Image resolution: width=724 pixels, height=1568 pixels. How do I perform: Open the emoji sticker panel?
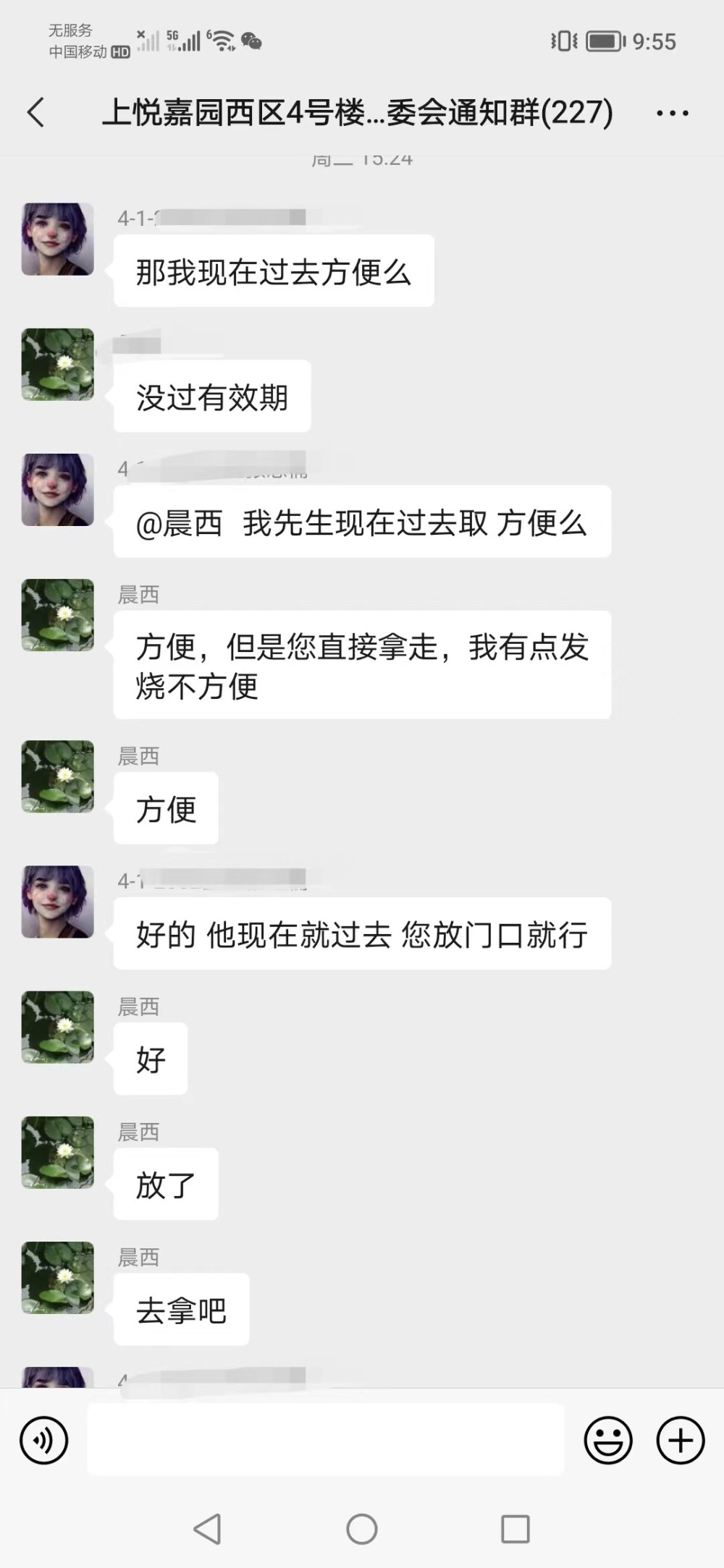tap(607, 1440)
